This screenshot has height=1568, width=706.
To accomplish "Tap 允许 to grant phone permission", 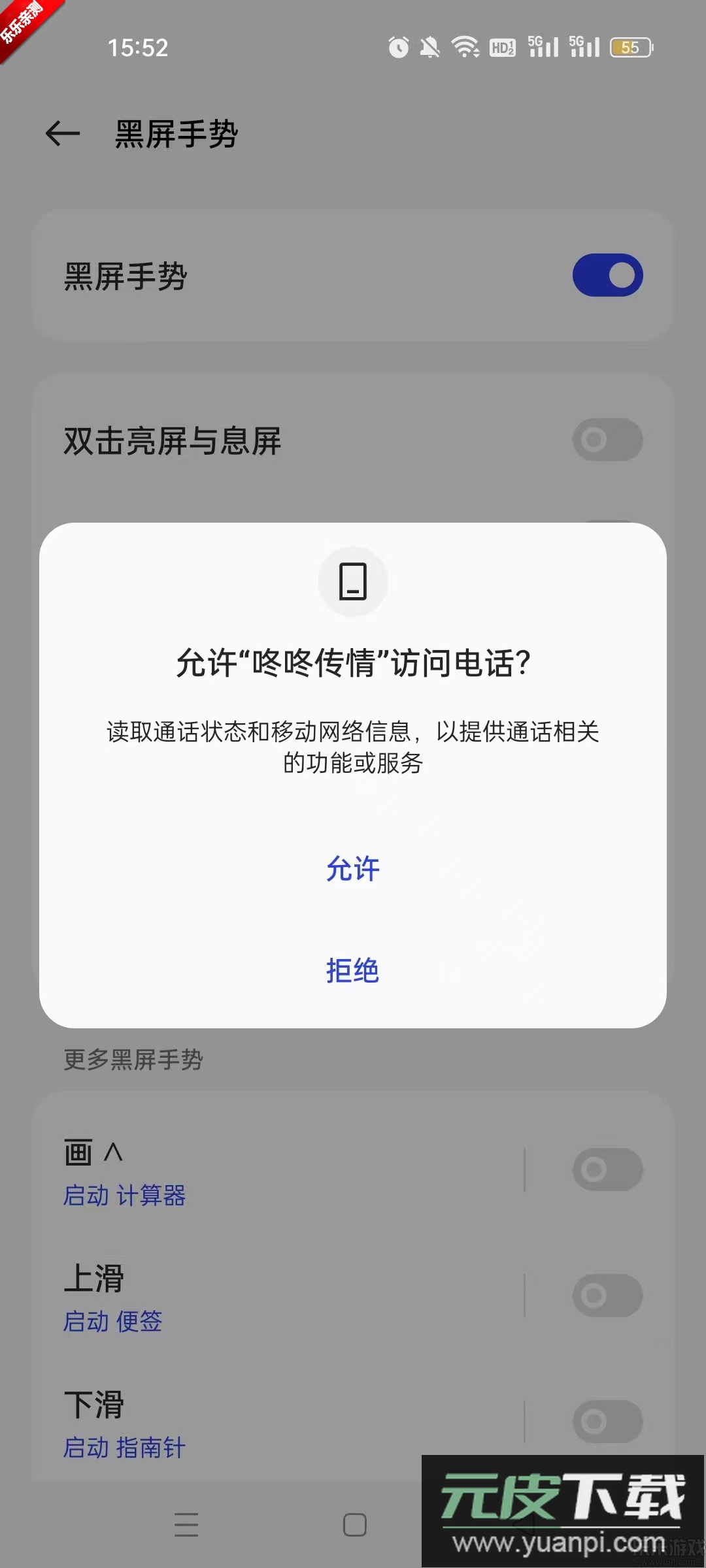I will (353, 869).
